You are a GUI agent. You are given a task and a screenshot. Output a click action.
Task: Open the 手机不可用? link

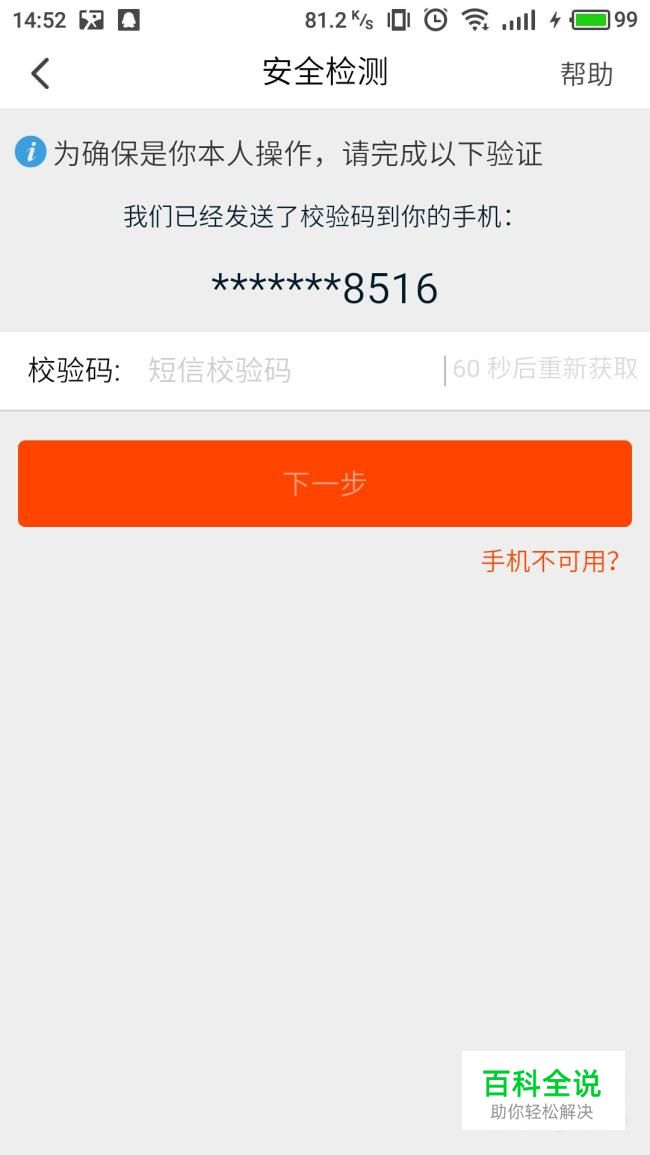(x=550, y=561)
